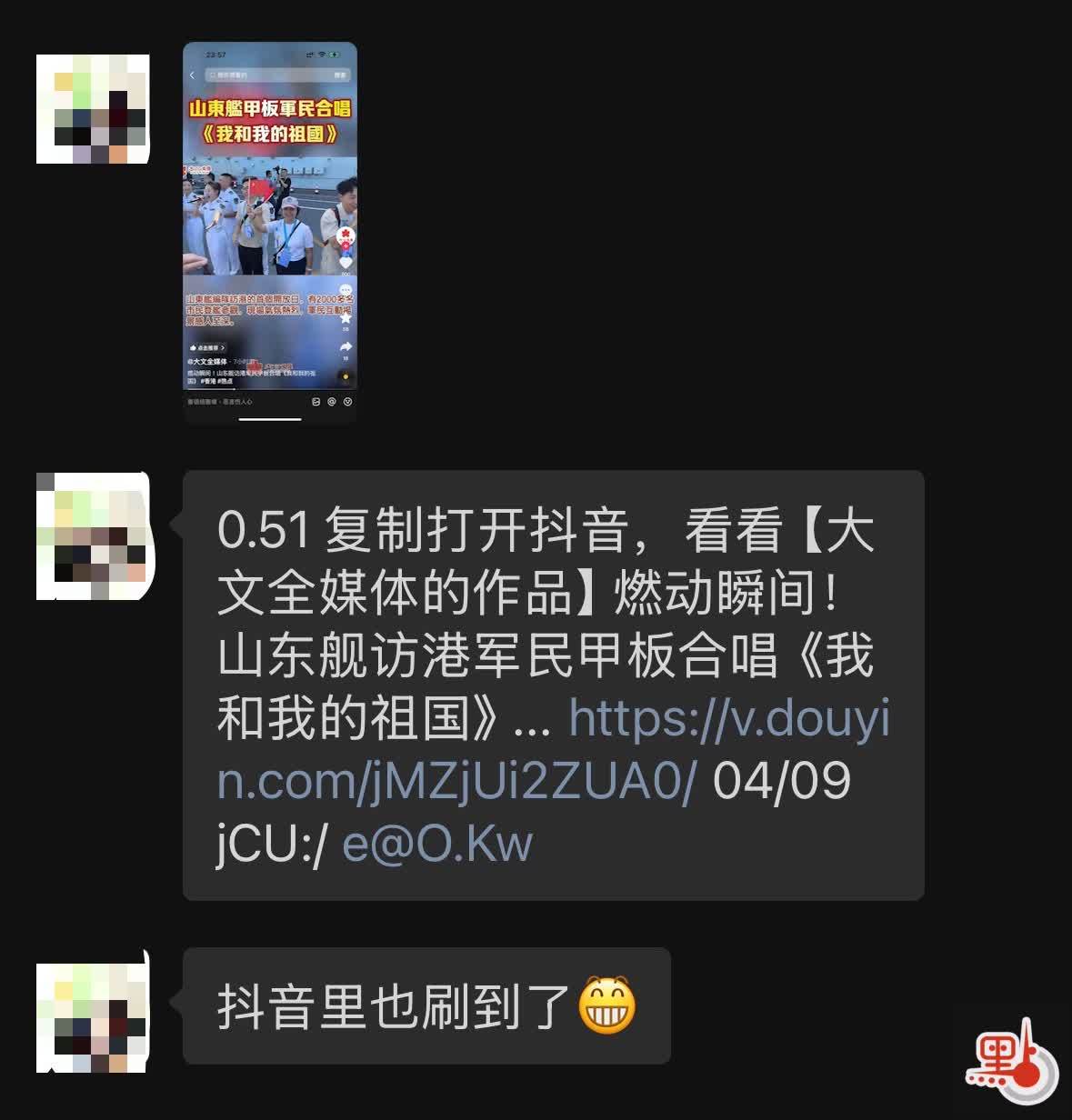1072x1120 pixels.
Task: Open sender's avatar beside the image message
Action: [93, 109]
